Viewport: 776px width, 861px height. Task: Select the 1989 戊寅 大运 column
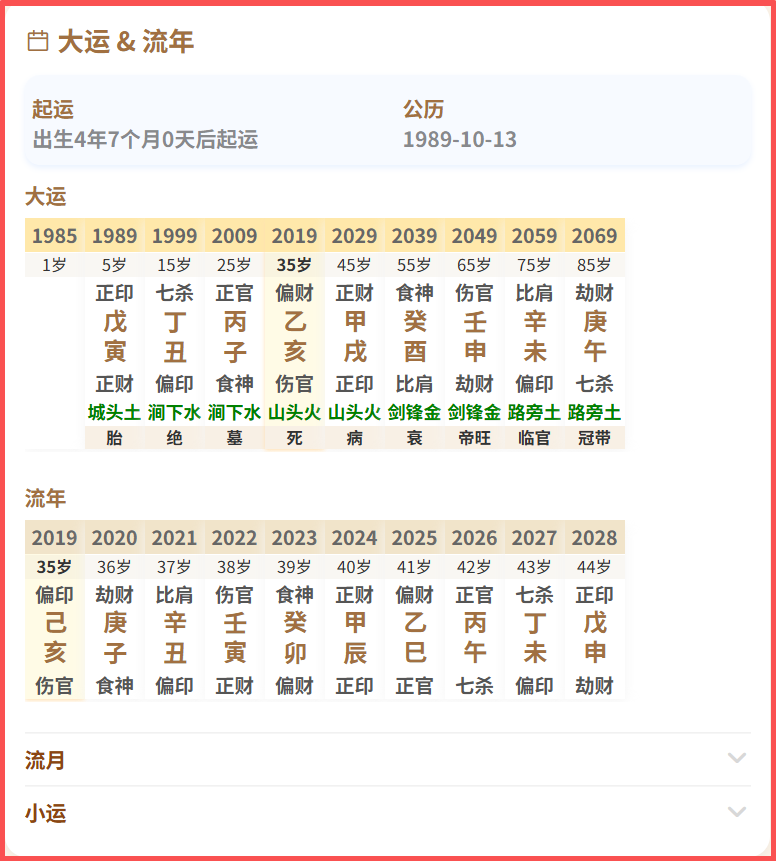(114, 336)
